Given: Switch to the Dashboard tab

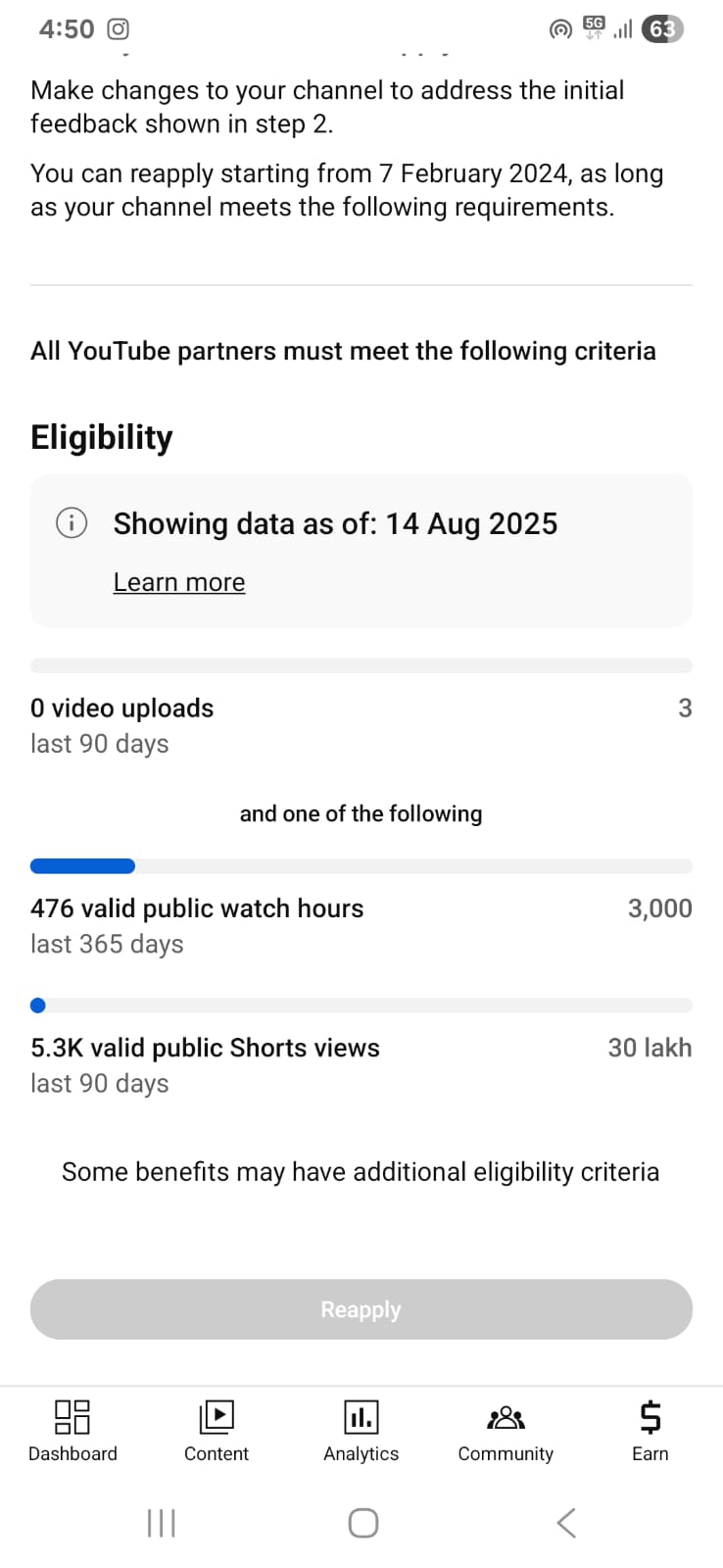Looking at the screenshot, I should click(72, 1431).
